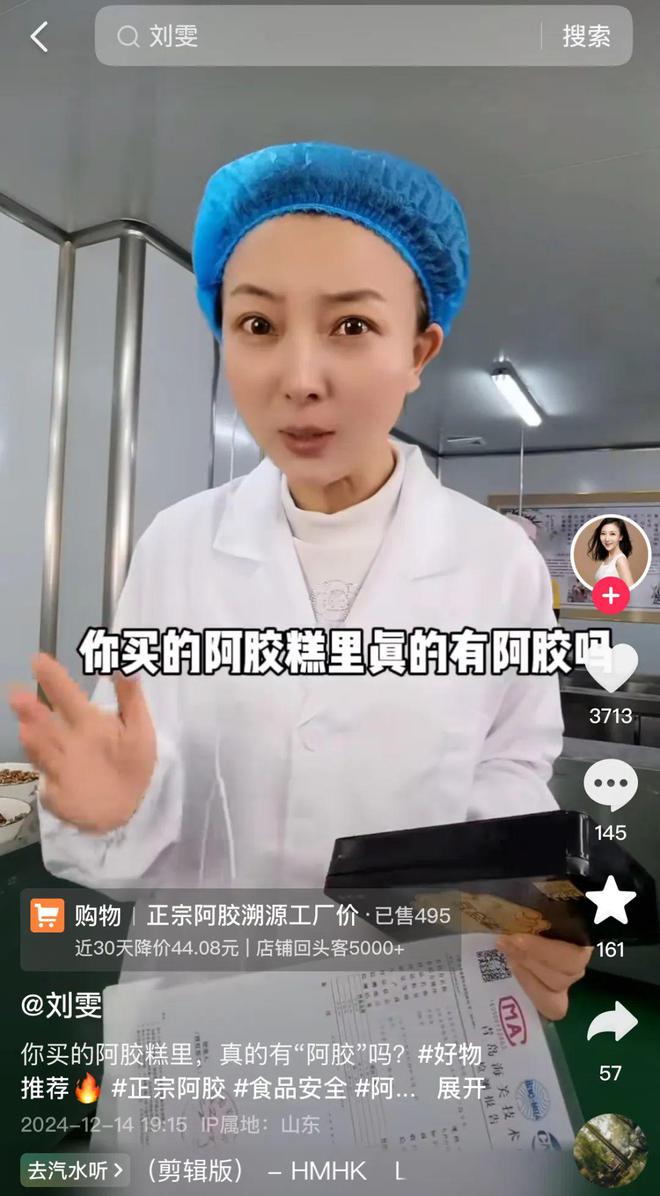
Task: Open the @刘雯 username link
Action: [x=62, y=1005]
